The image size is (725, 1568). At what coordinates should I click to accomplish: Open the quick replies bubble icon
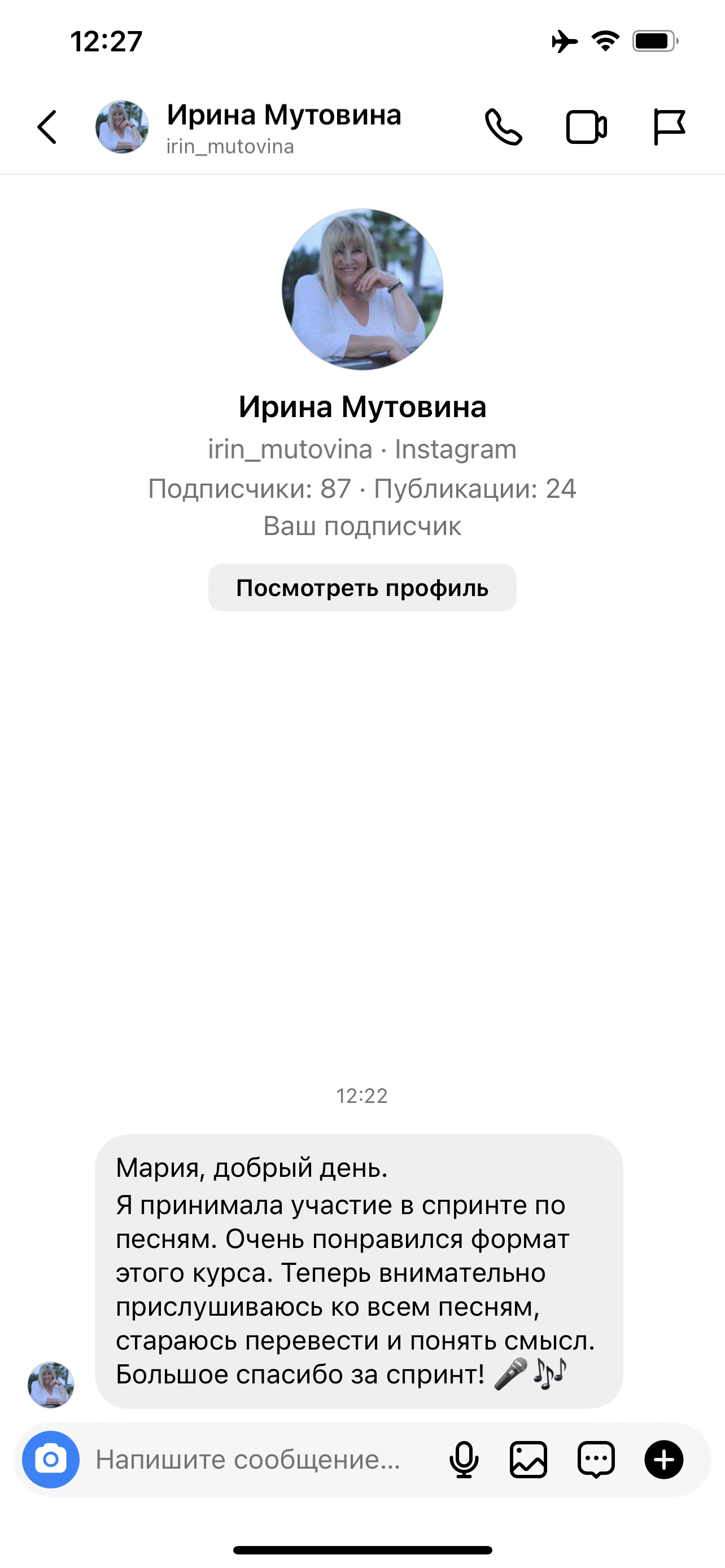(596, 1459)
